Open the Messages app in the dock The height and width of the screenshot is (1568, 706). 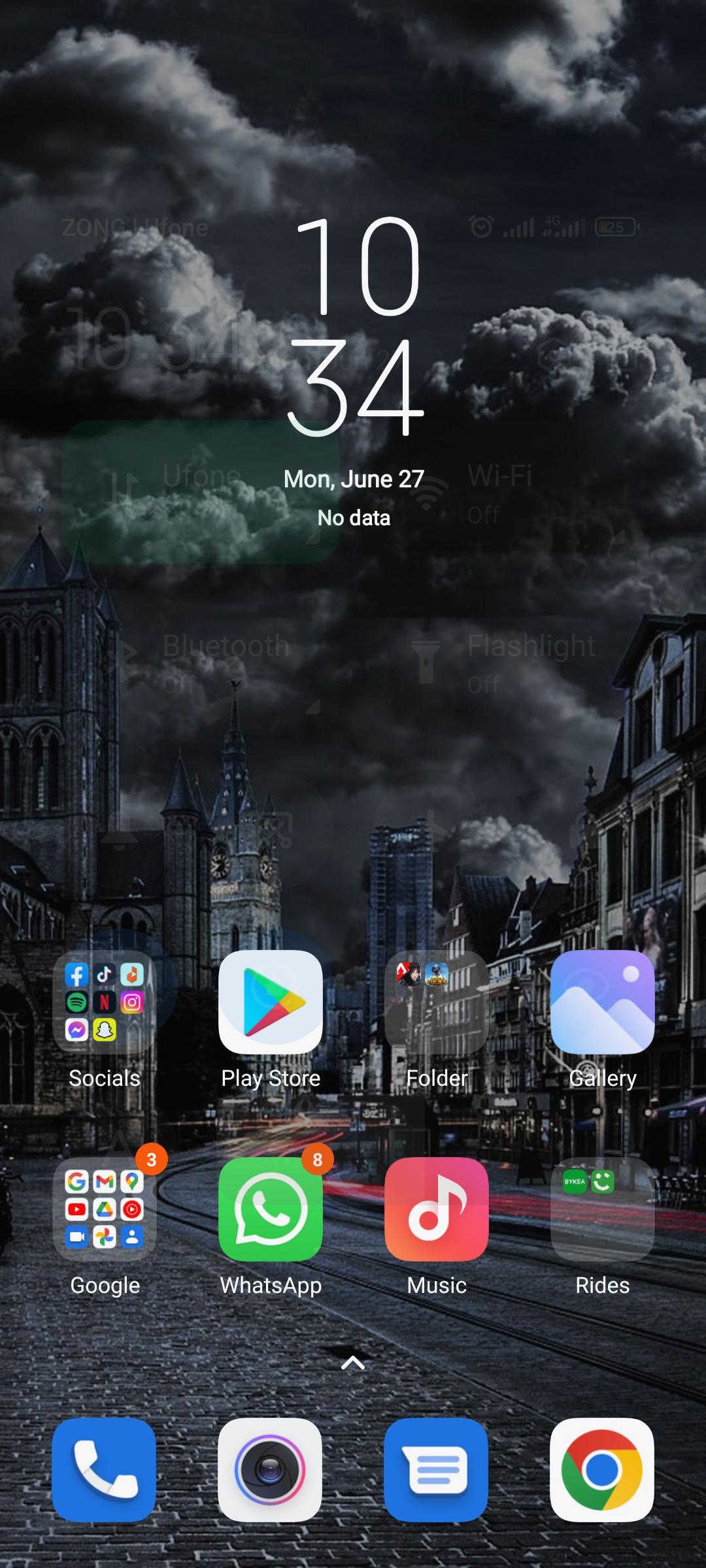click(437, 1470)
